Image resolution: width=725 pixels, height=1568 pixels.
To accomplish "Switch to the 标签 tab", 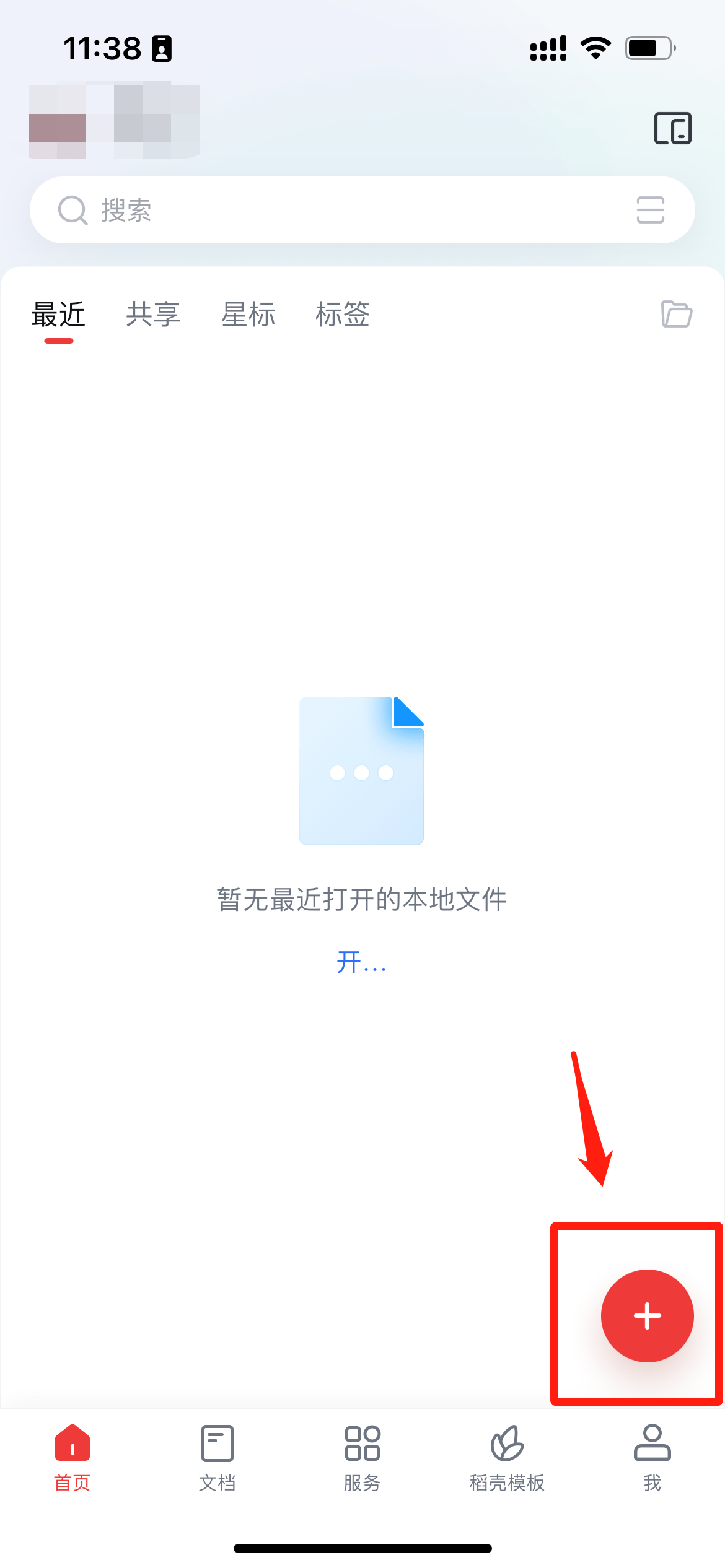I will (x=343, y=315).
